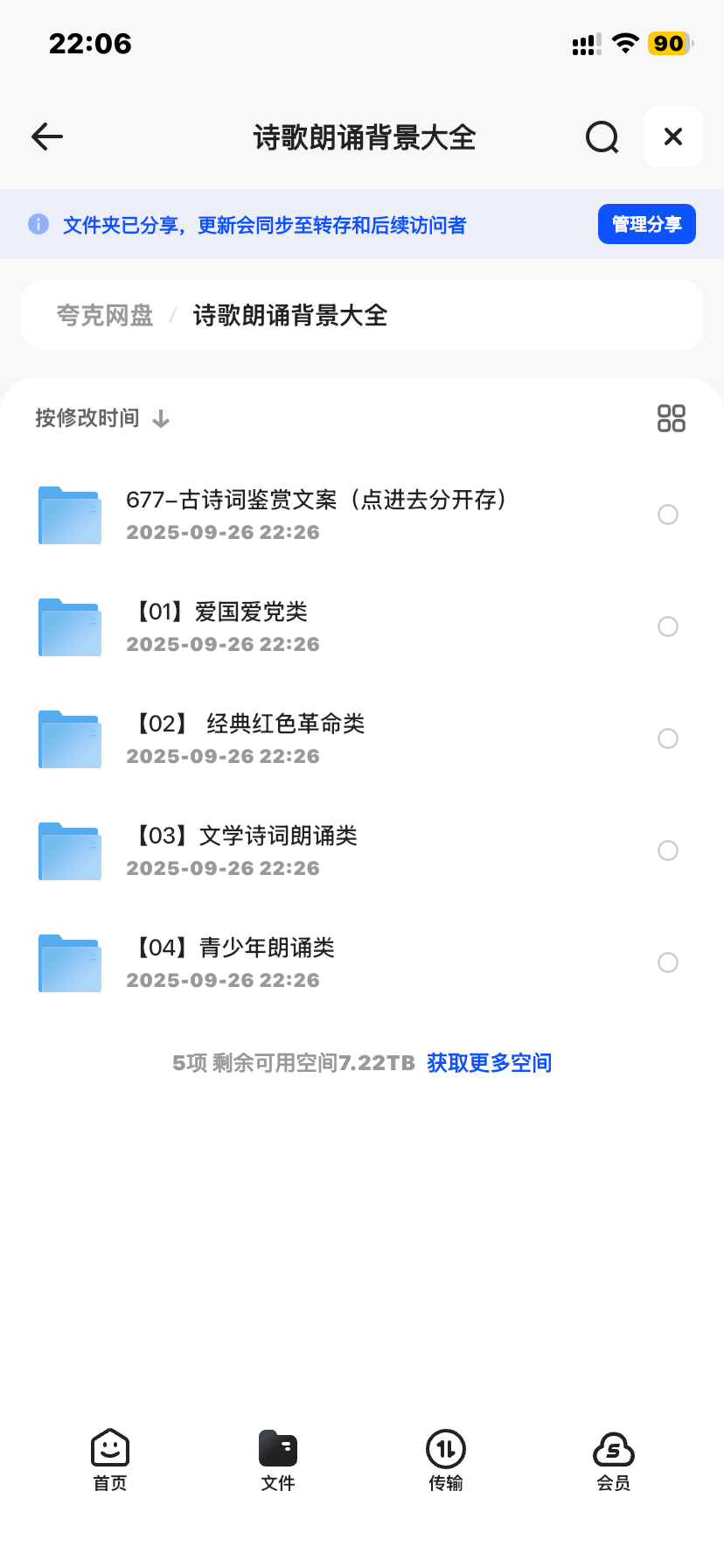
Task: Open the 【04】青少年朗诵类 folder
Action: [233, 962]
